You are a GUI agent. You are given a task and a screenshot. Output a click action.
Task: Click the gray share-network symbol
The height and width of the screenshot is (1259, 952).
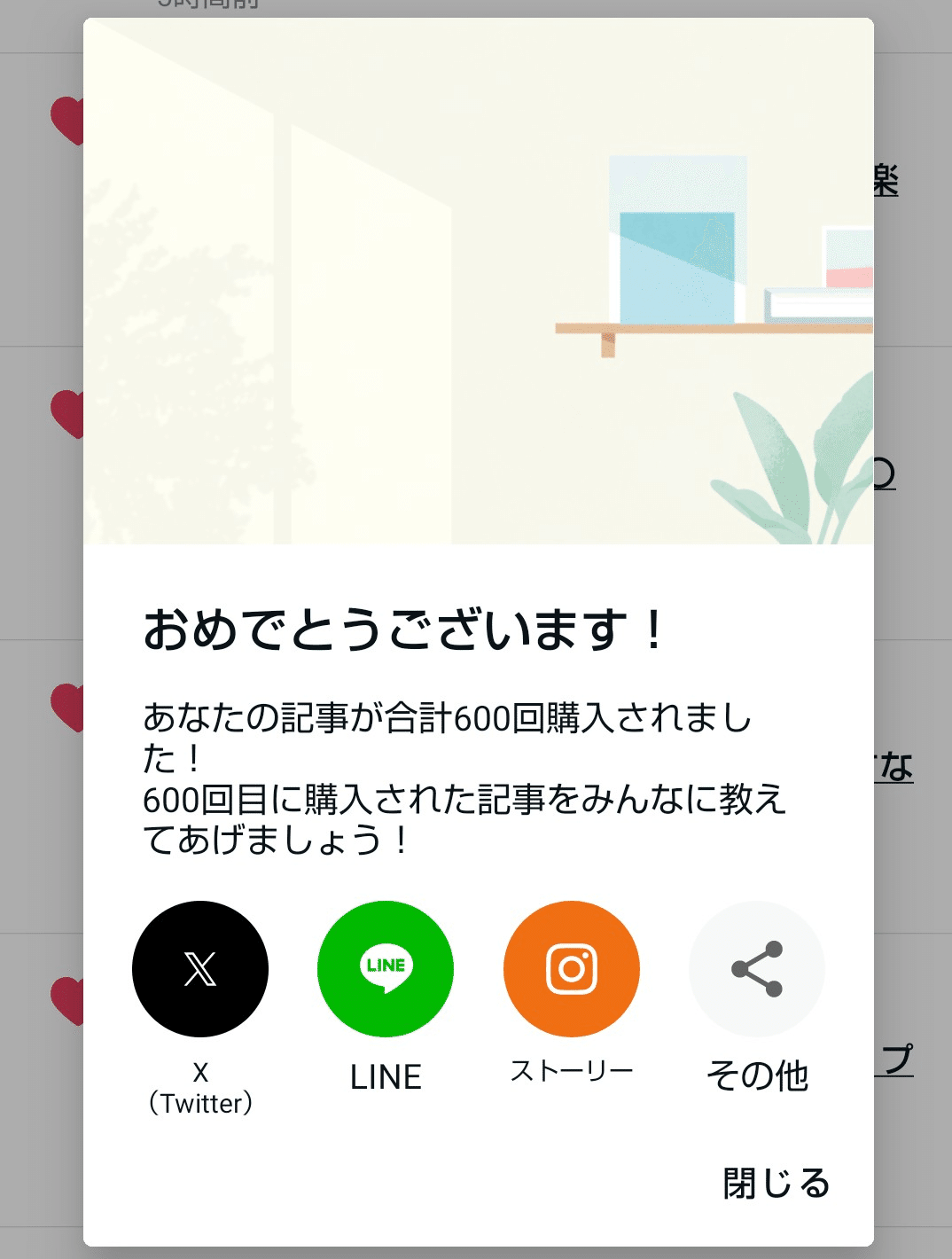pos(756,970)
